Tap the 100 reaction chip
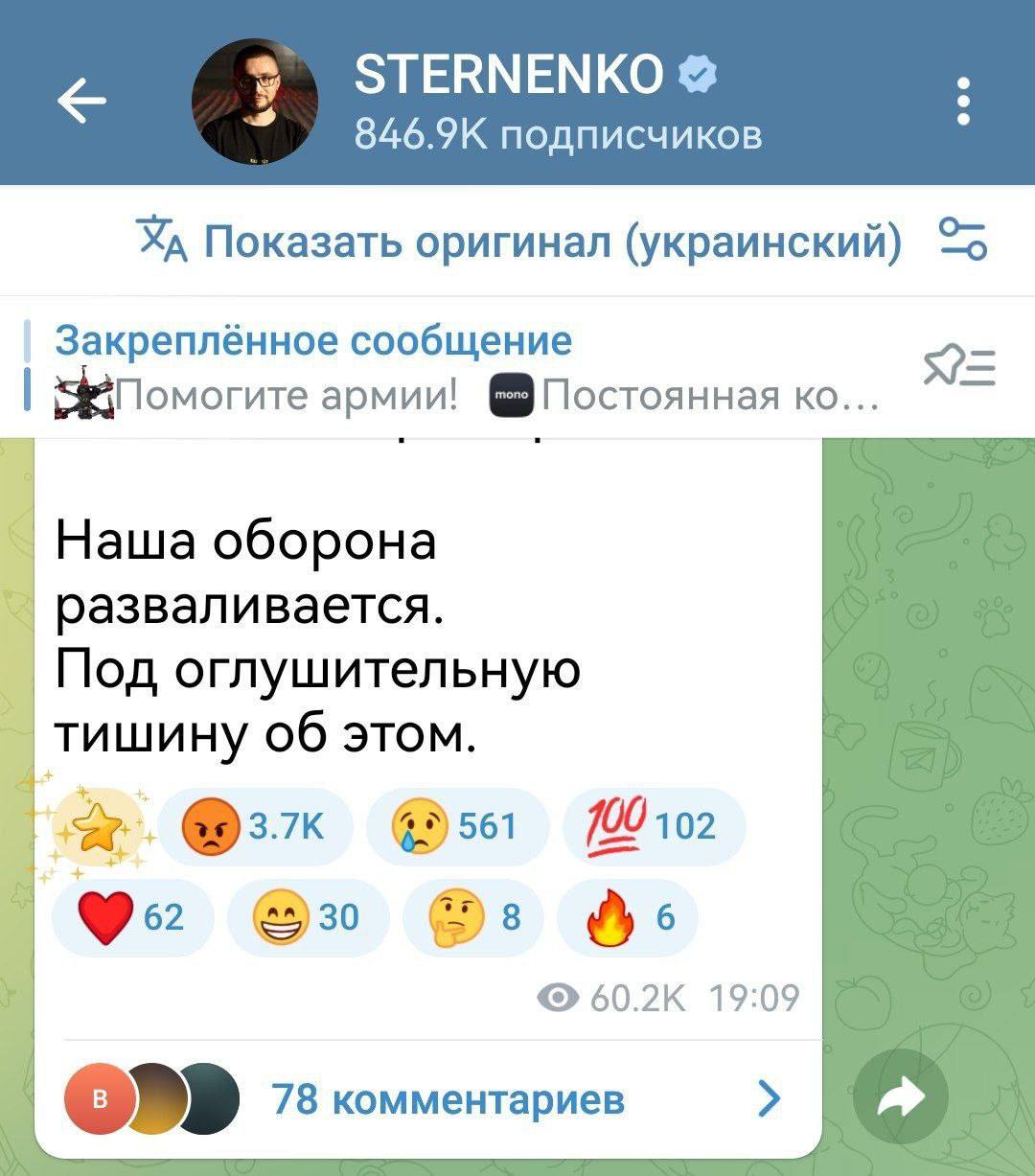 pos(655,826)
